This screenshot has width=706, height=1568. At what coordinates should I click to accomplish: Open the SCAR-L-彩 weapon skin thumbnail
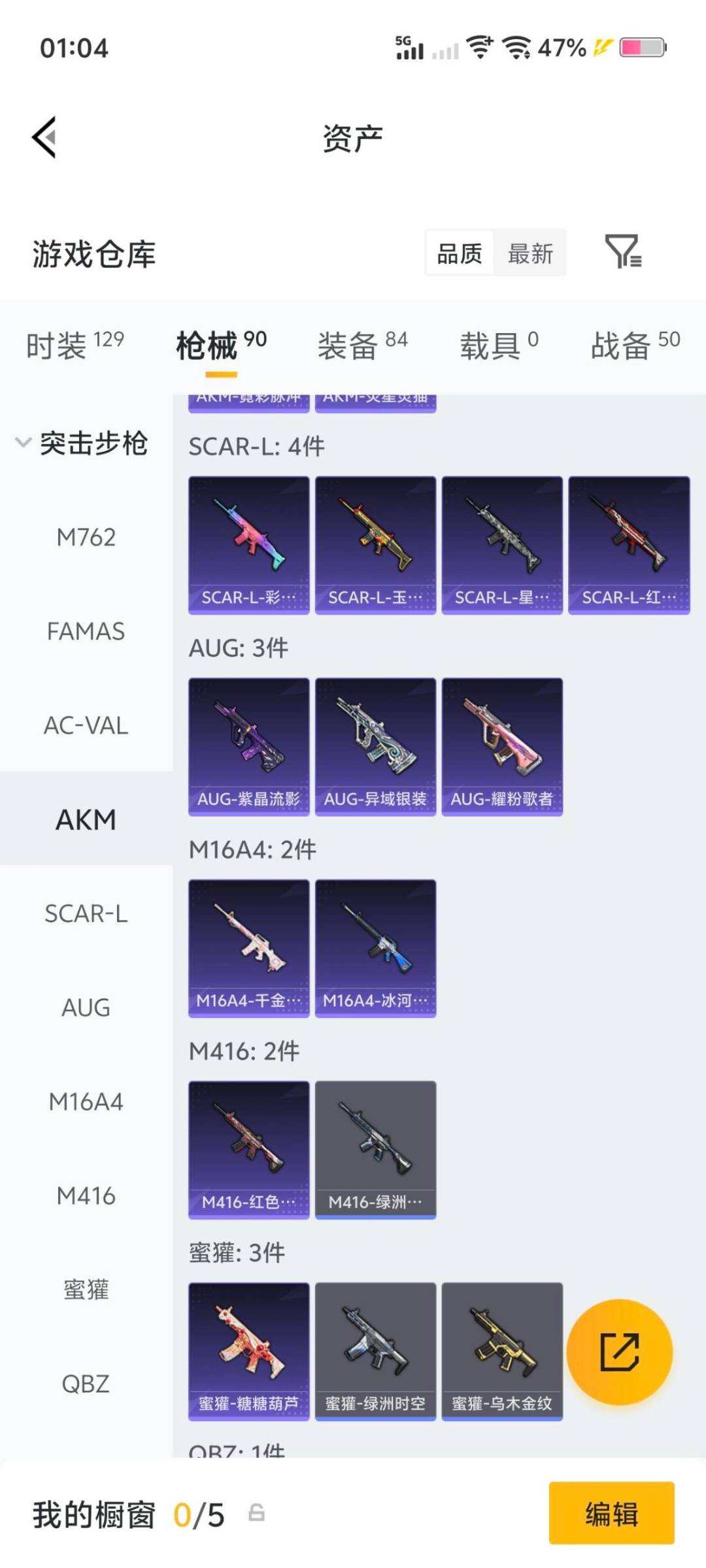pos(248,544)
